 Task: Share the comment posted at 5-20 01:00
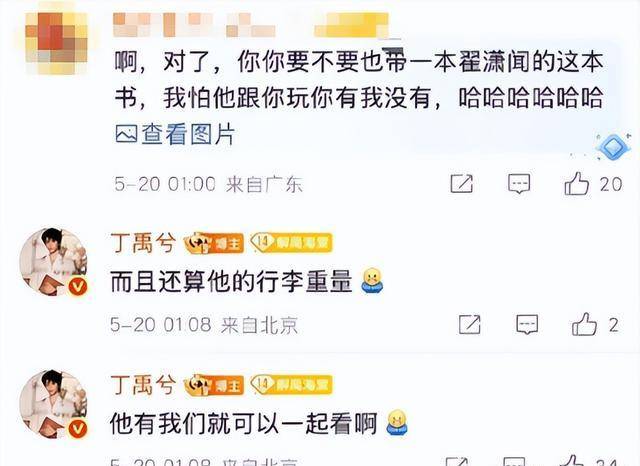(462, 183)
